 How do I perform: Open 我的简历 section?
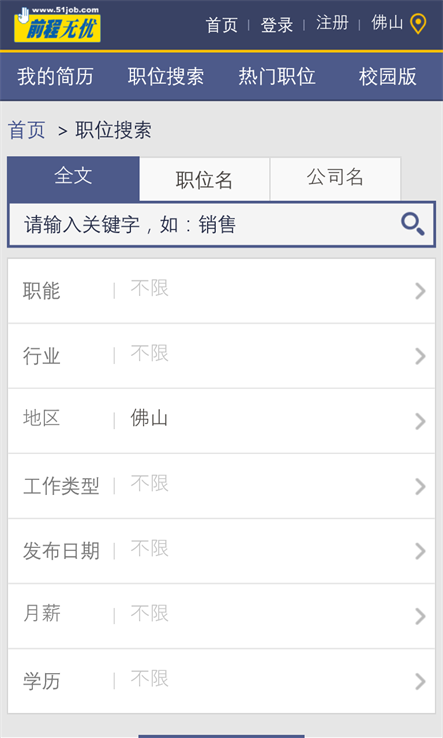click(56, 76)
